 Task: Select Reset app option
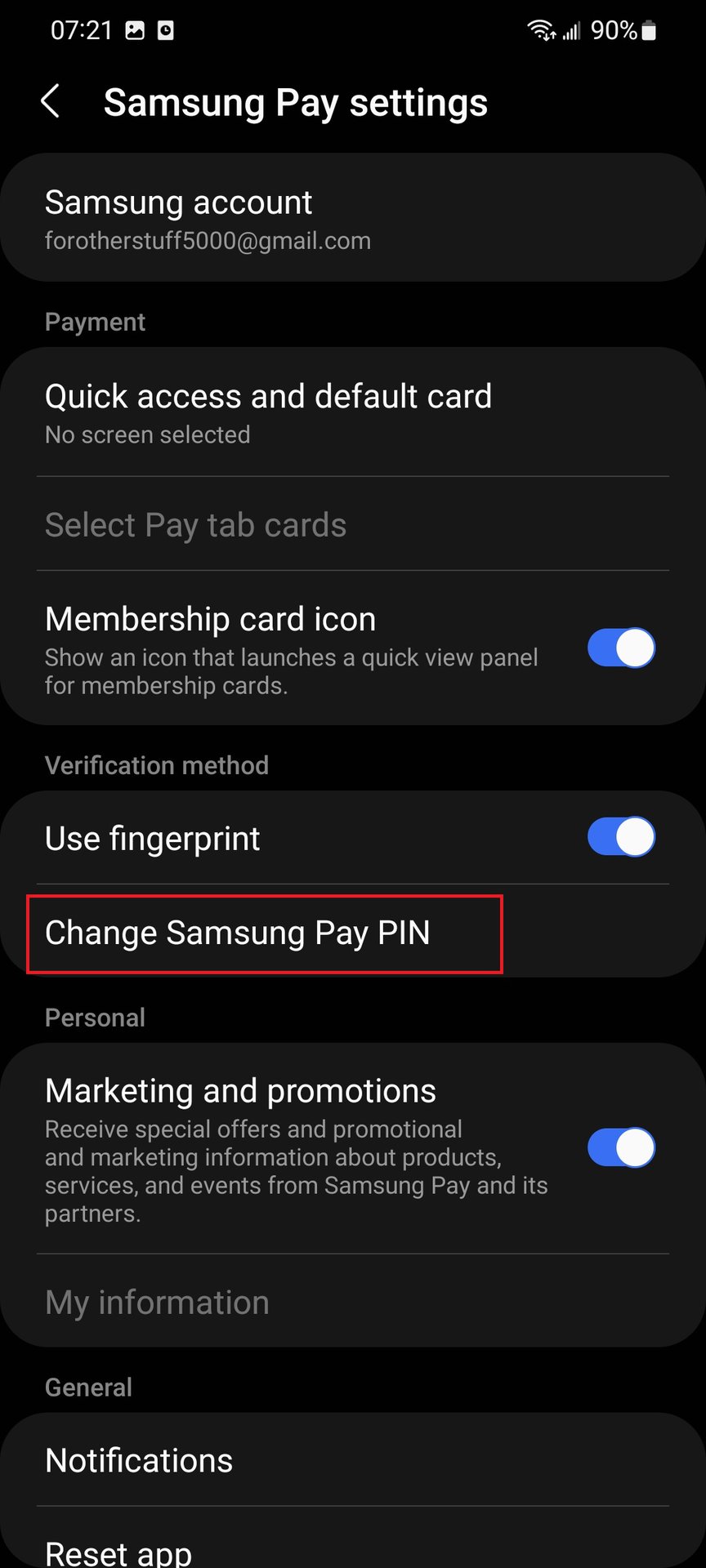pyautogui.click(x=351, y=1550)
